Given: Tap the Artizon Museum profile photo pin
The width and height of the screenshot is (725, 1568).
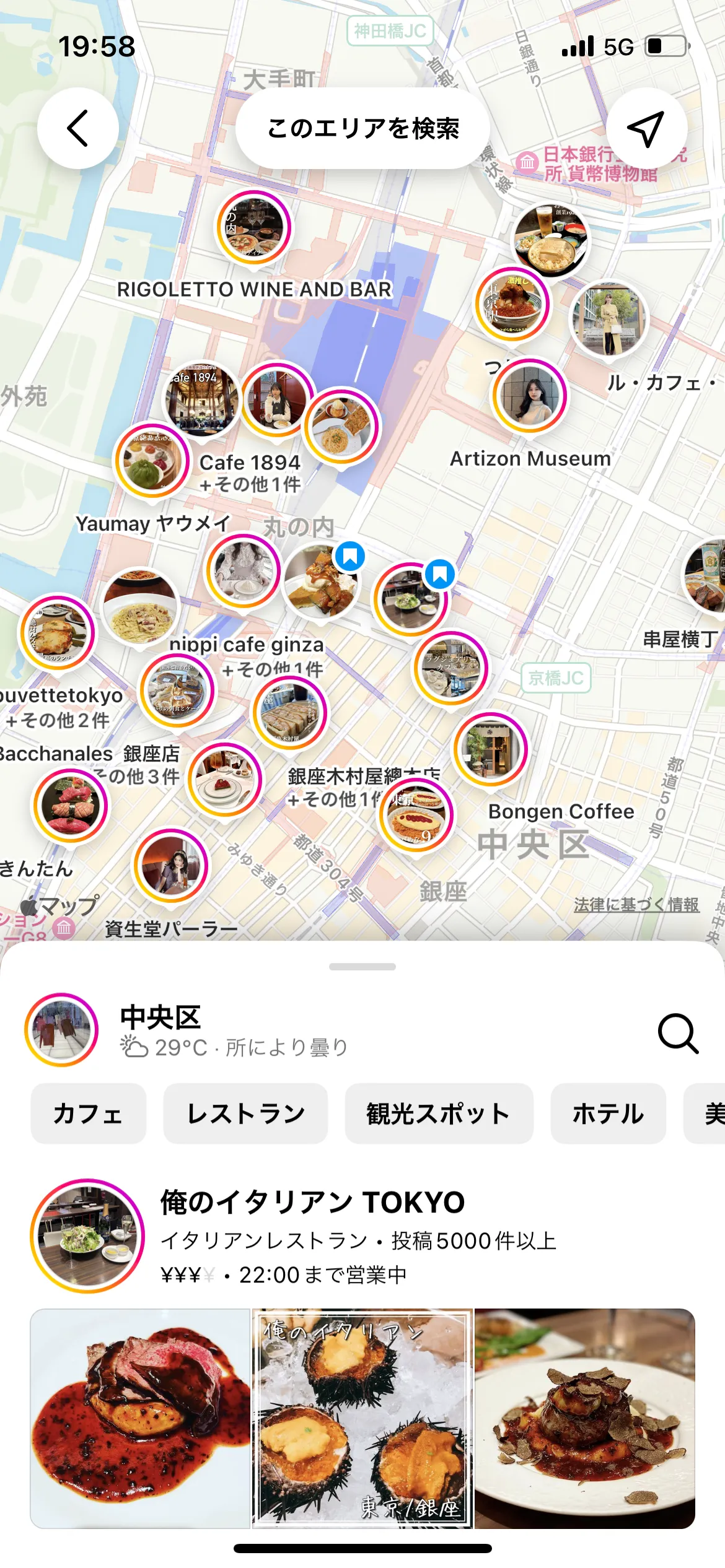Looking at the screenshot, I should 529,396.
